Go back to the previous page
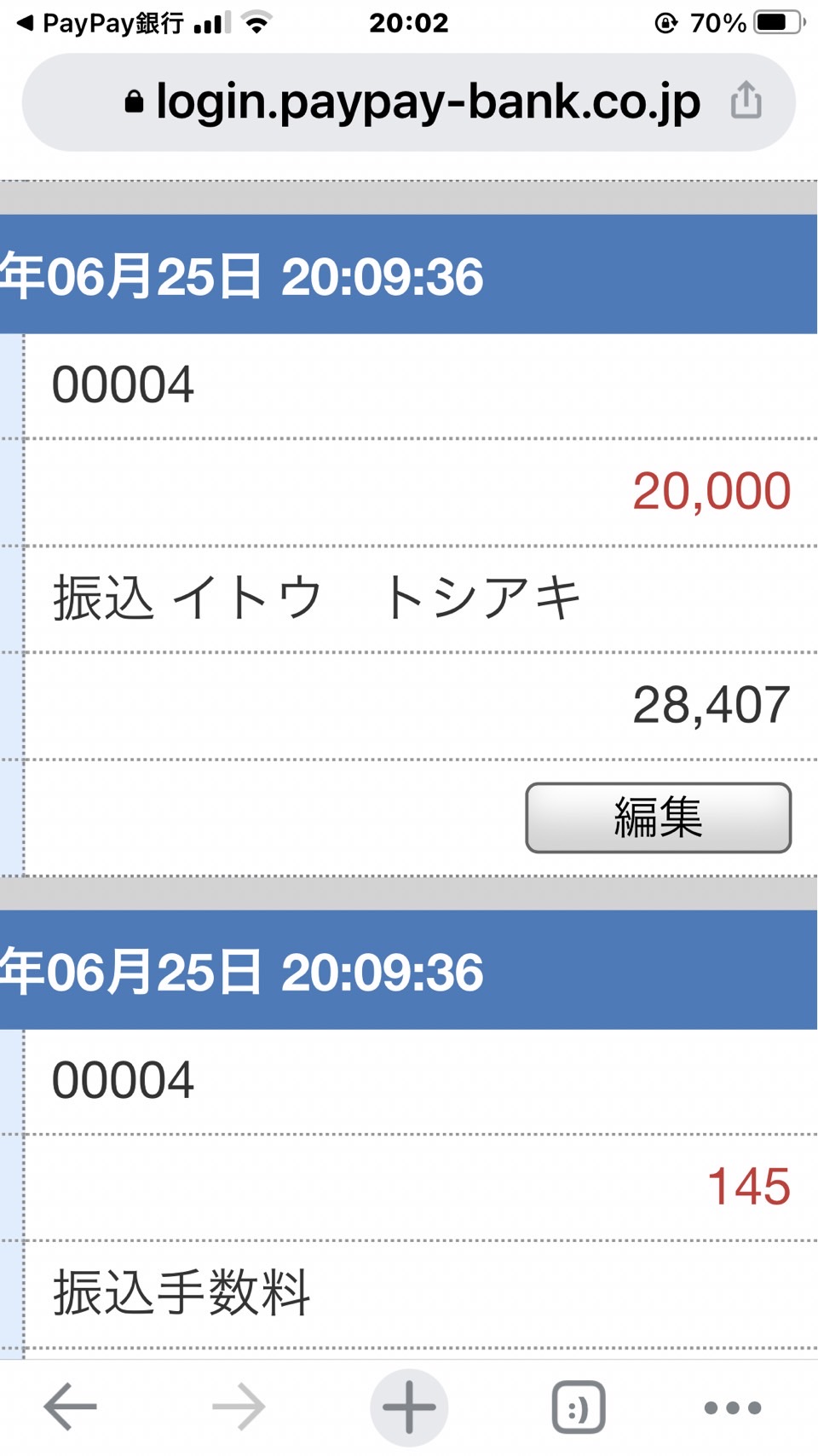Viewport: 818px width, 1456px height. point(71,1407)
